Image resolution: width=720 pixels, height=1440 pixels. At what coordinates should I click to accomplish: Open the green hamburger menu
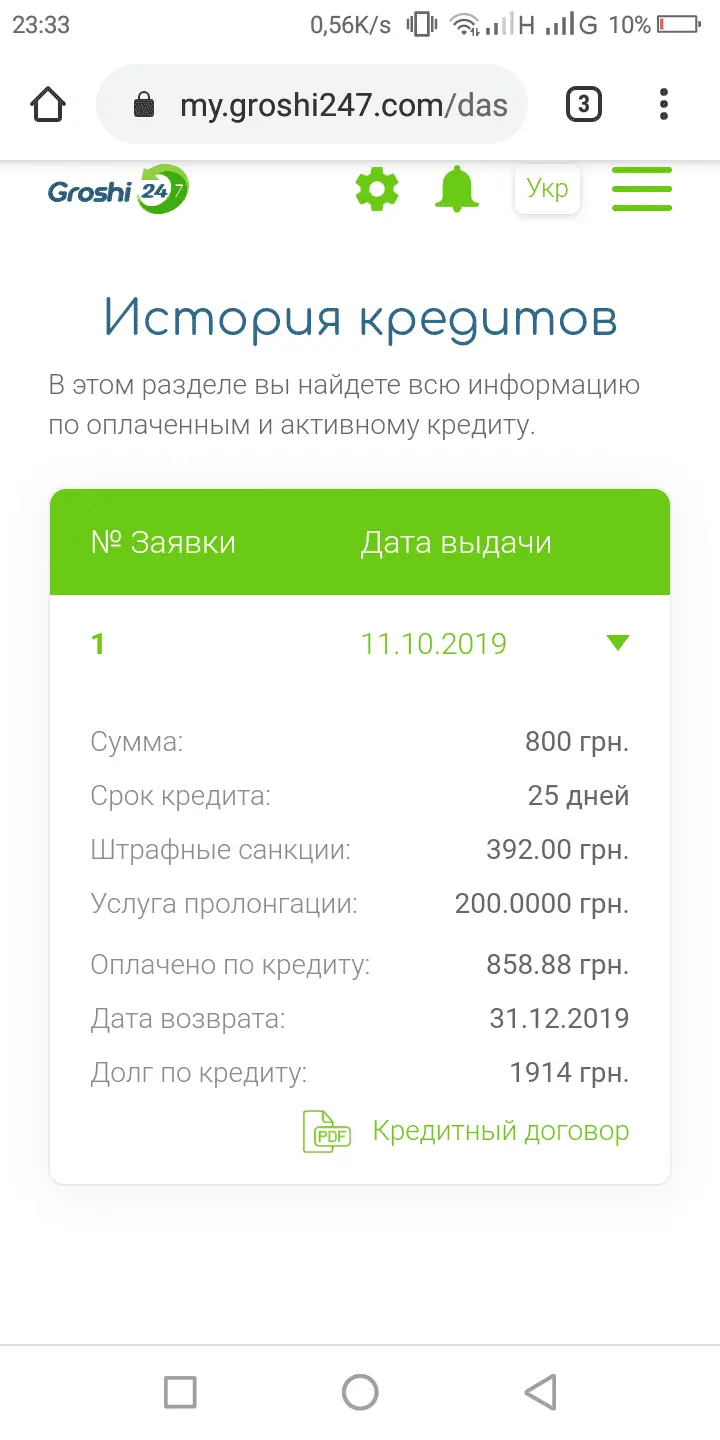(x=641, y=189)
